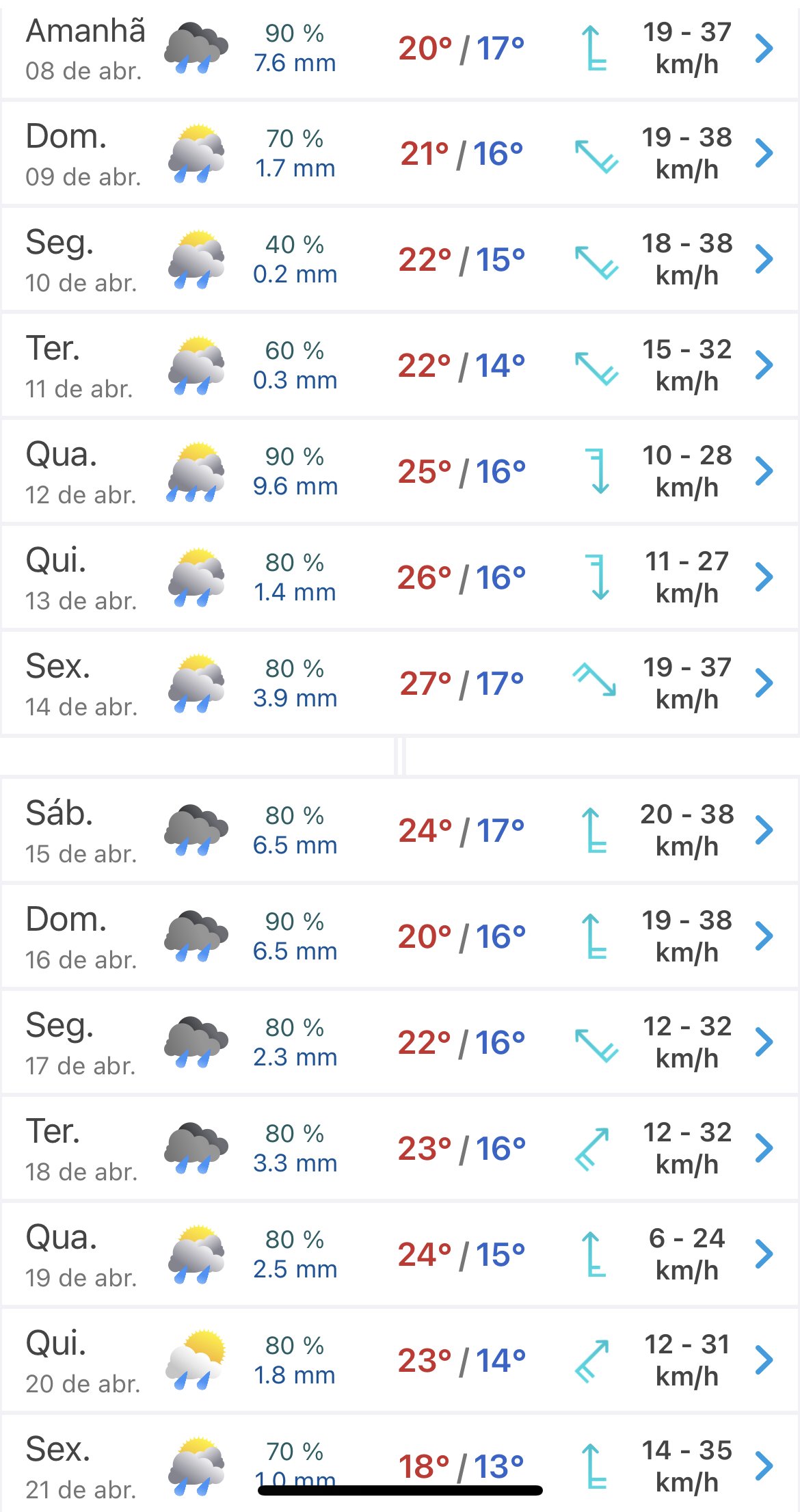800x1512 pixels.
Task: Open the Ter. 18 de abr. row
Action: pos(400,1148)
